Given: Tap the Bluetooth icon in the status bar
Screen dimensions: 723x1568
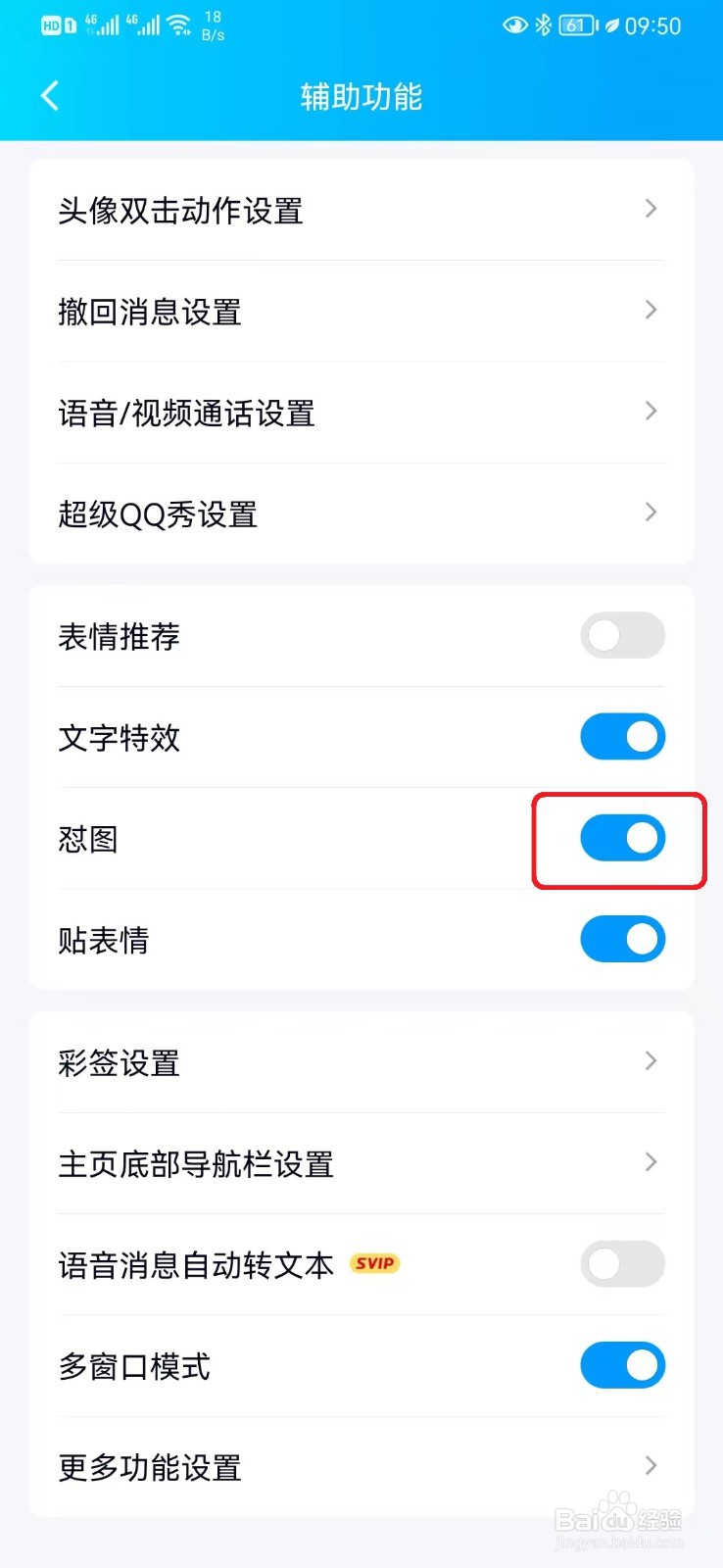Looking at the screenshot, I should (542, 24).
